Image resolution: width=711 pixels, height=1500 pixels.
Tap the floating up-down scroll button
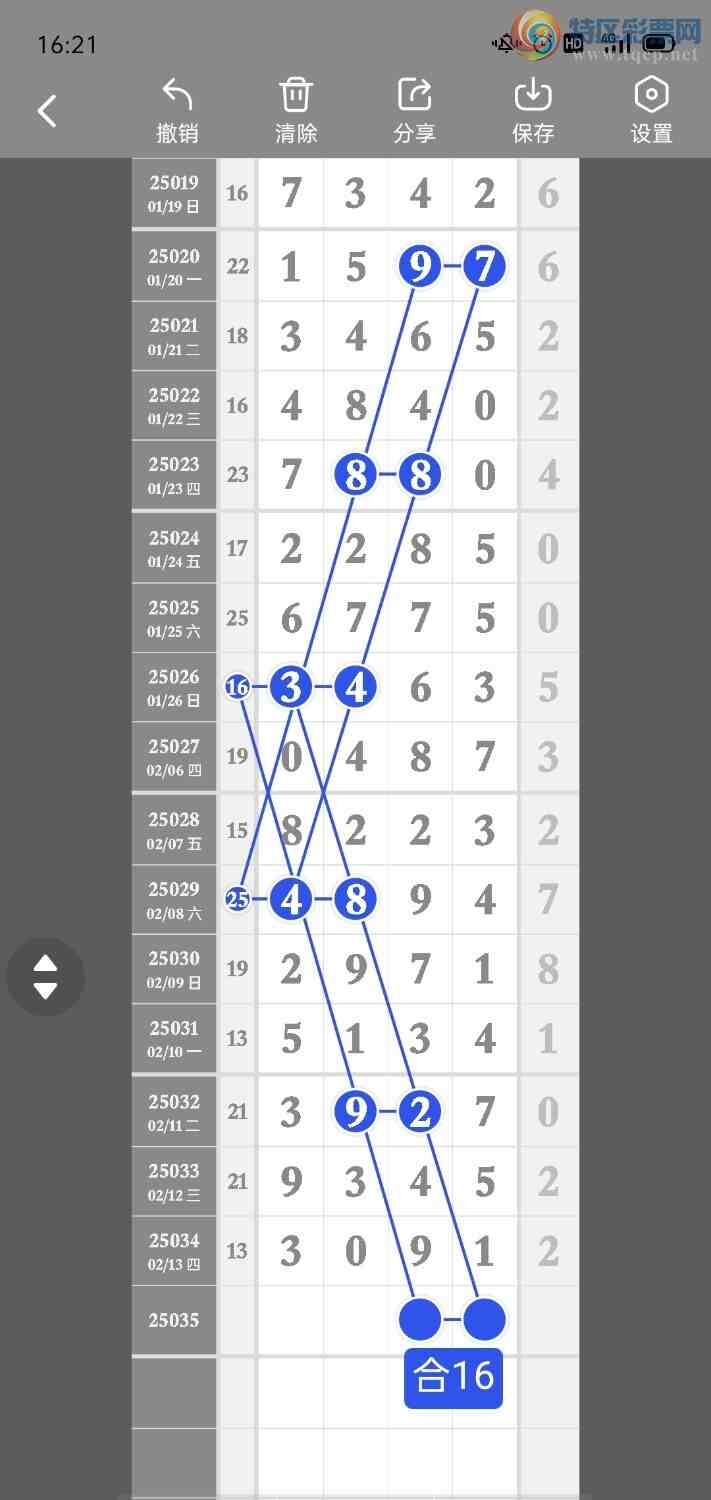(45, 977)
